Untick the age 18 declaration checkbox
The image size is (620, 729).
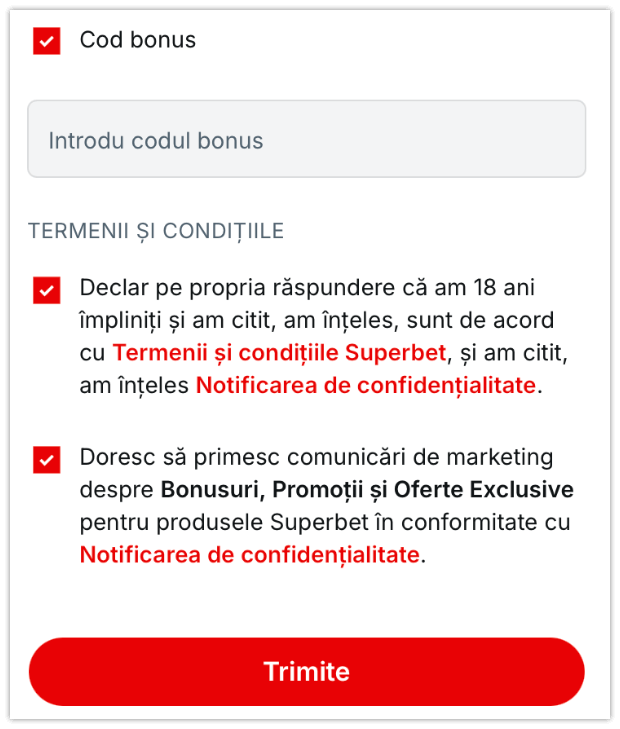(46, 290)
